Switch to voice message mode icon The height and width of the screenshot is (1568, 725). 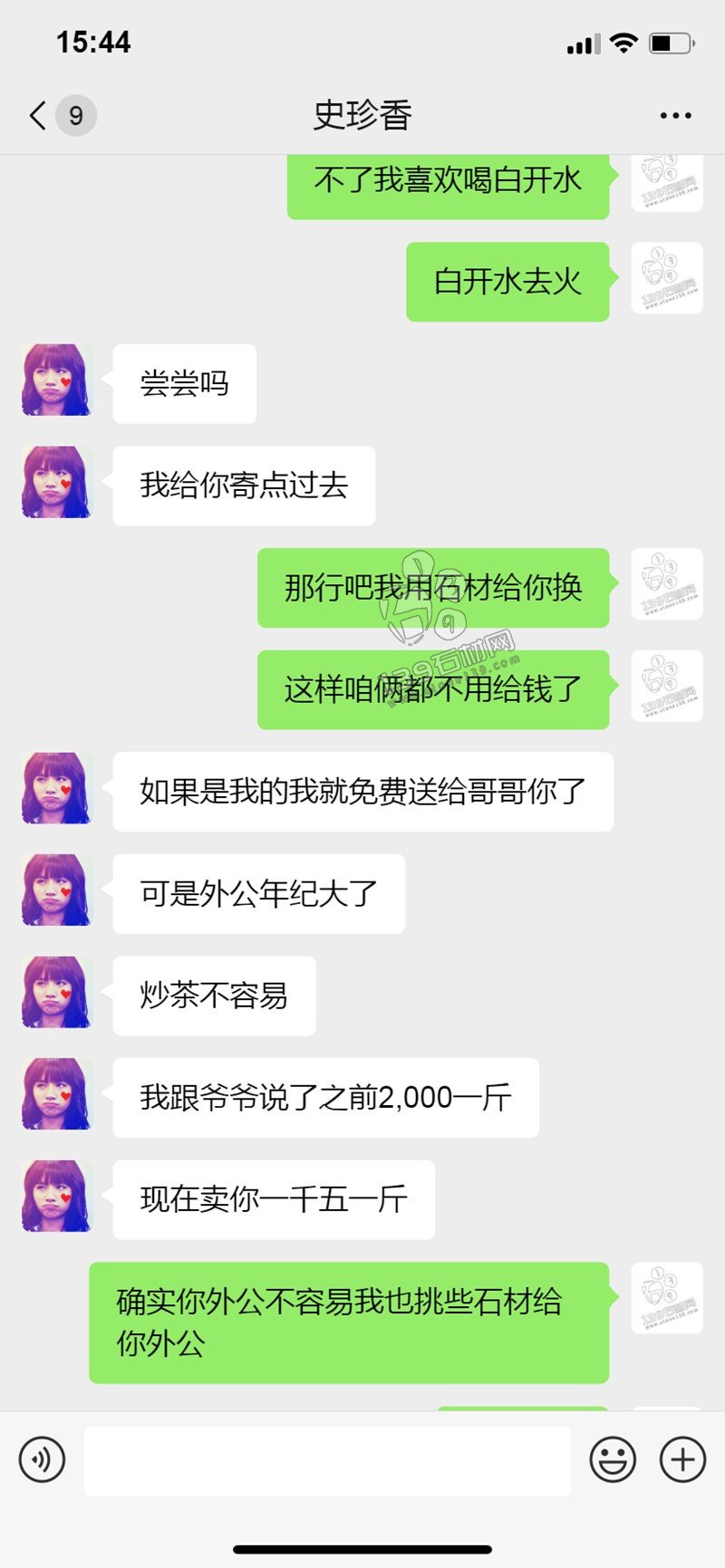click(42, 1459)
